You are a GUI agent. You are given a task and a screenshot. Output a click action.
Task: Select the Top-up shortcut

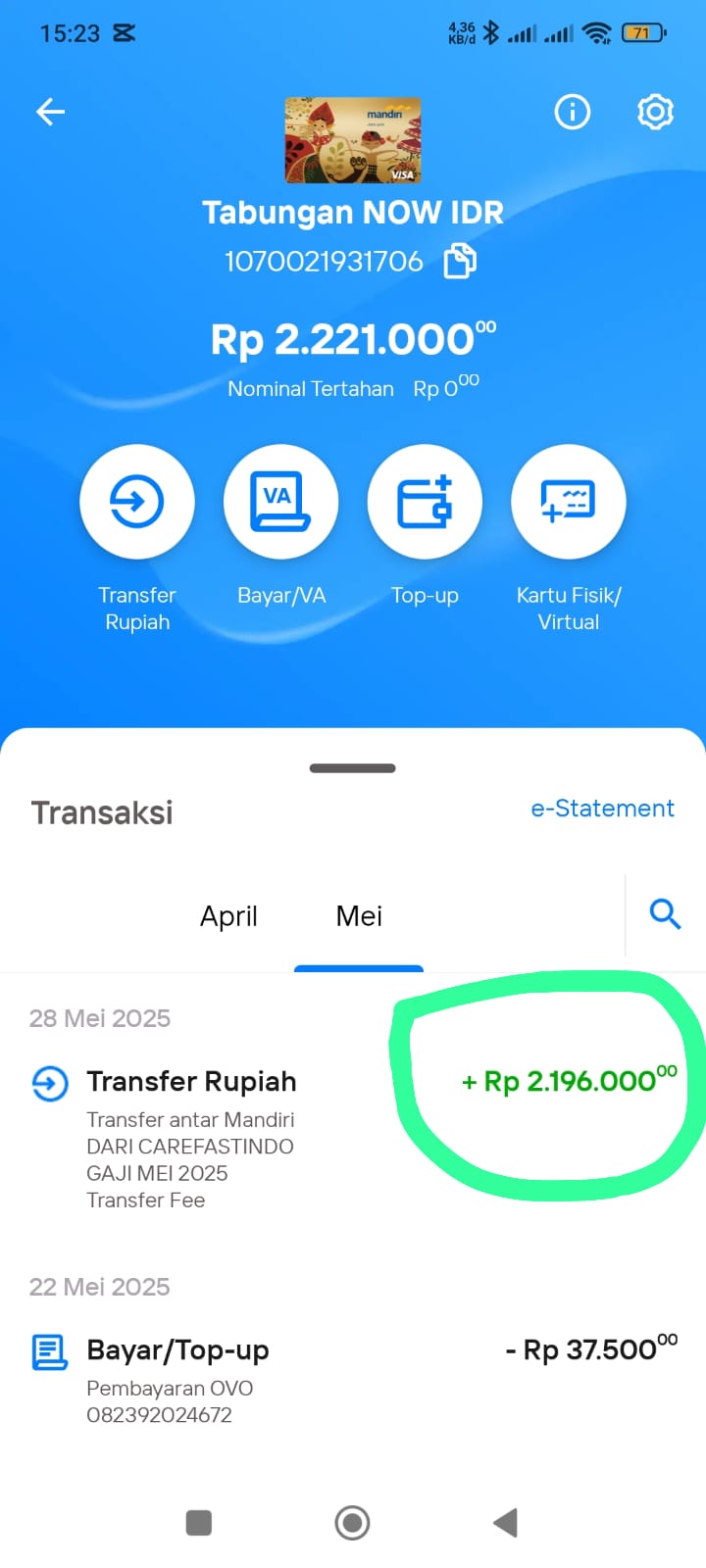[x=425, y=502]
